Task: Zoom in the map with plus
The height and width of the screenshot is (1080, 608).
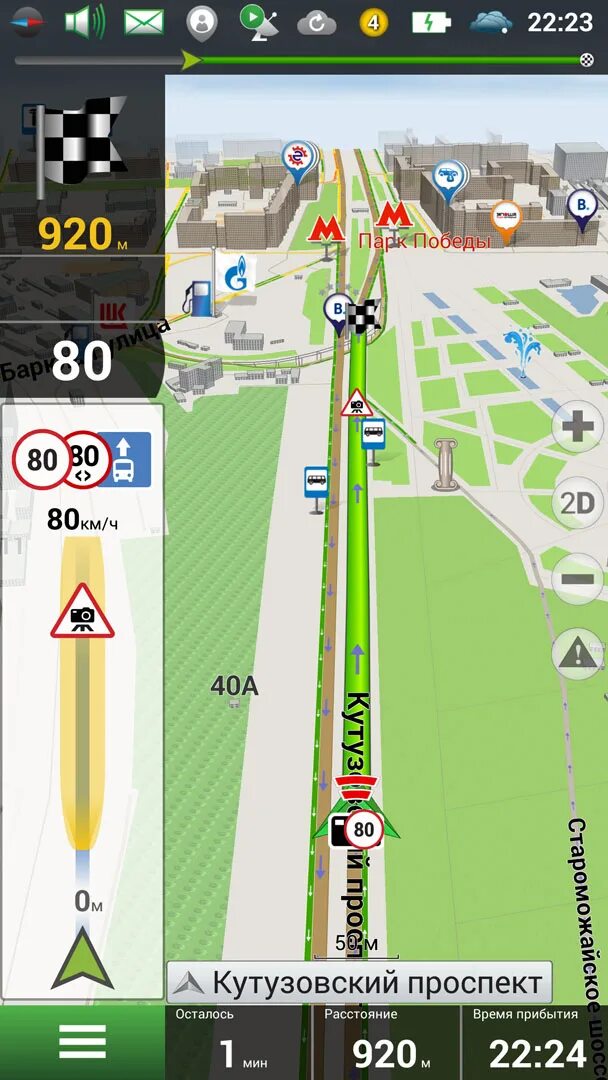Action: tap(578, 427)
